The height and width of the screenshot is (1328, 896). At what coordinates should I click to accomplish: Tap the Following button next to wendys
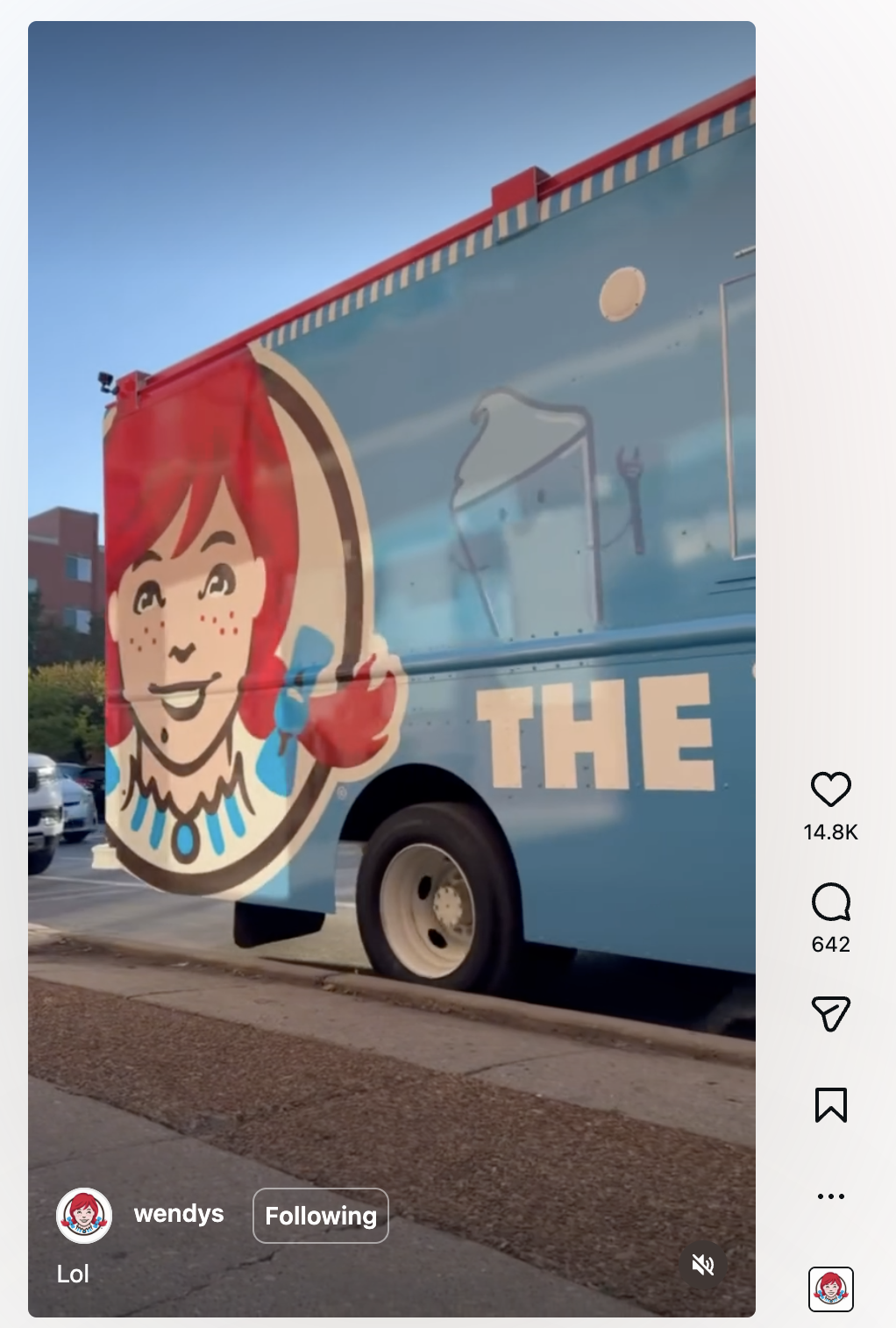[321, 1216]
